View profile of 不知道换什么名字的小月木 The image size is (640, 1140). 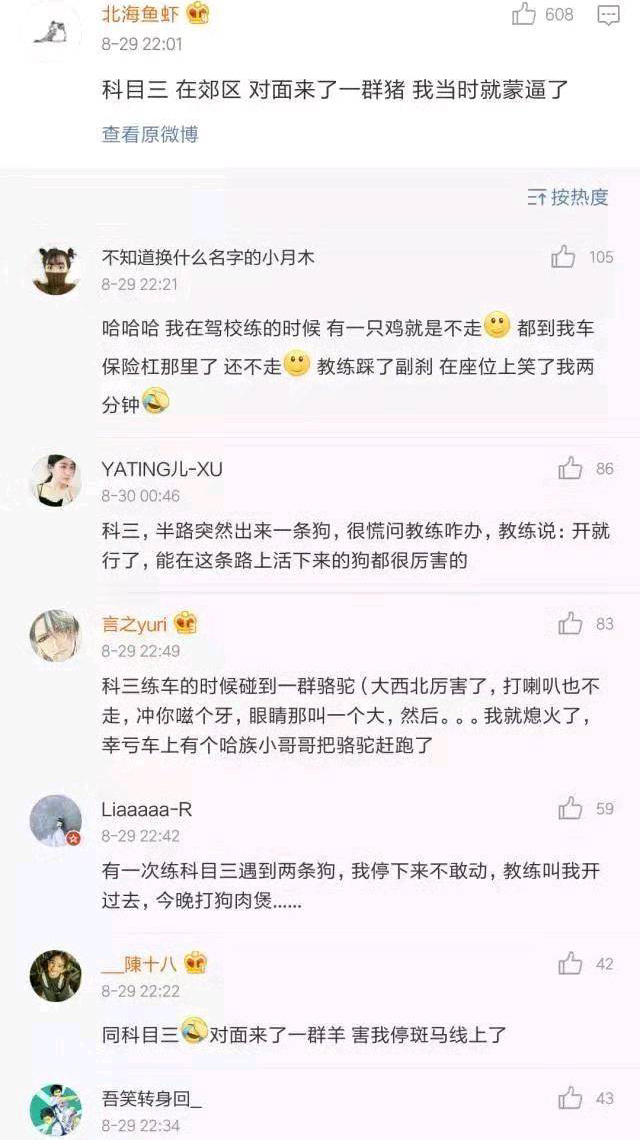(56, 270)
